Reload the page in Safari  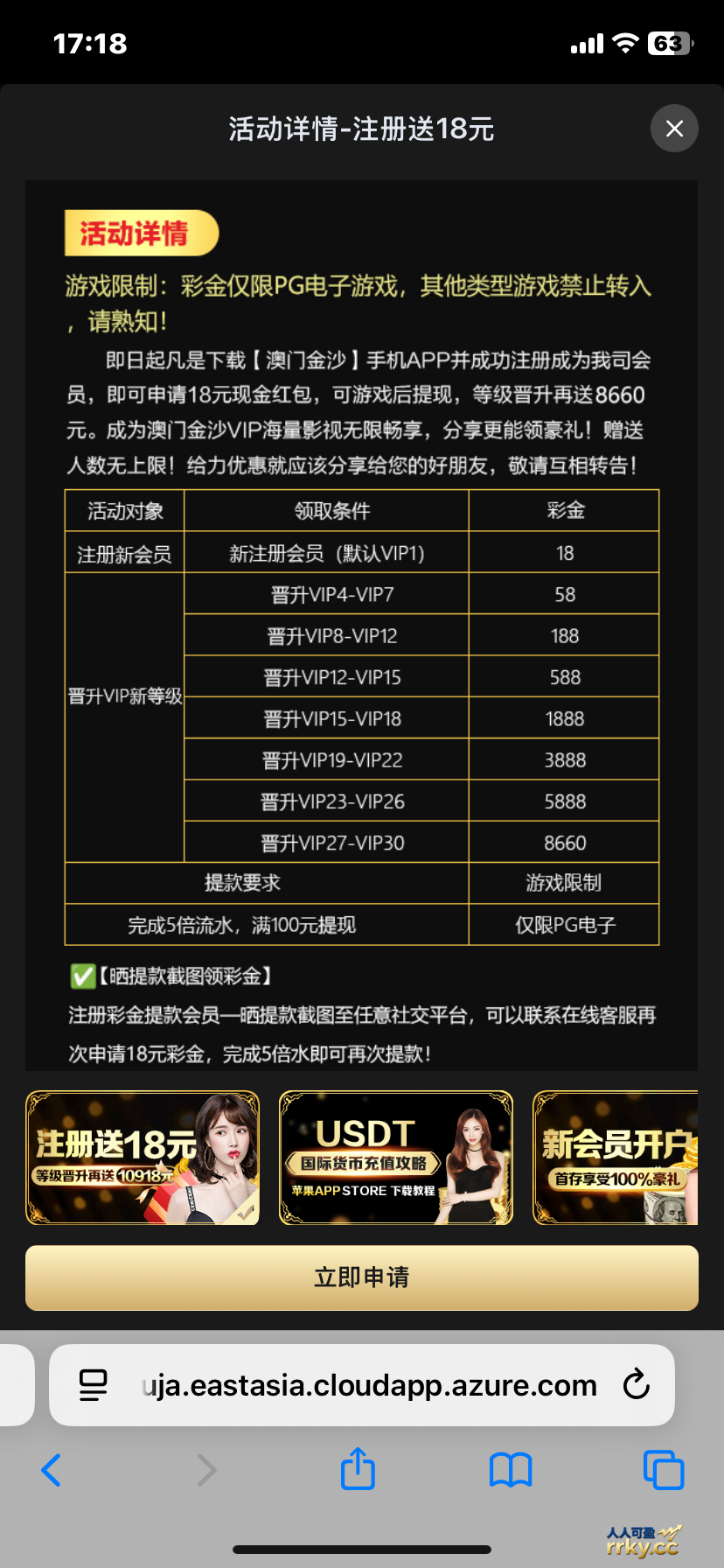pyautogui.click(x=636, y=1384)
